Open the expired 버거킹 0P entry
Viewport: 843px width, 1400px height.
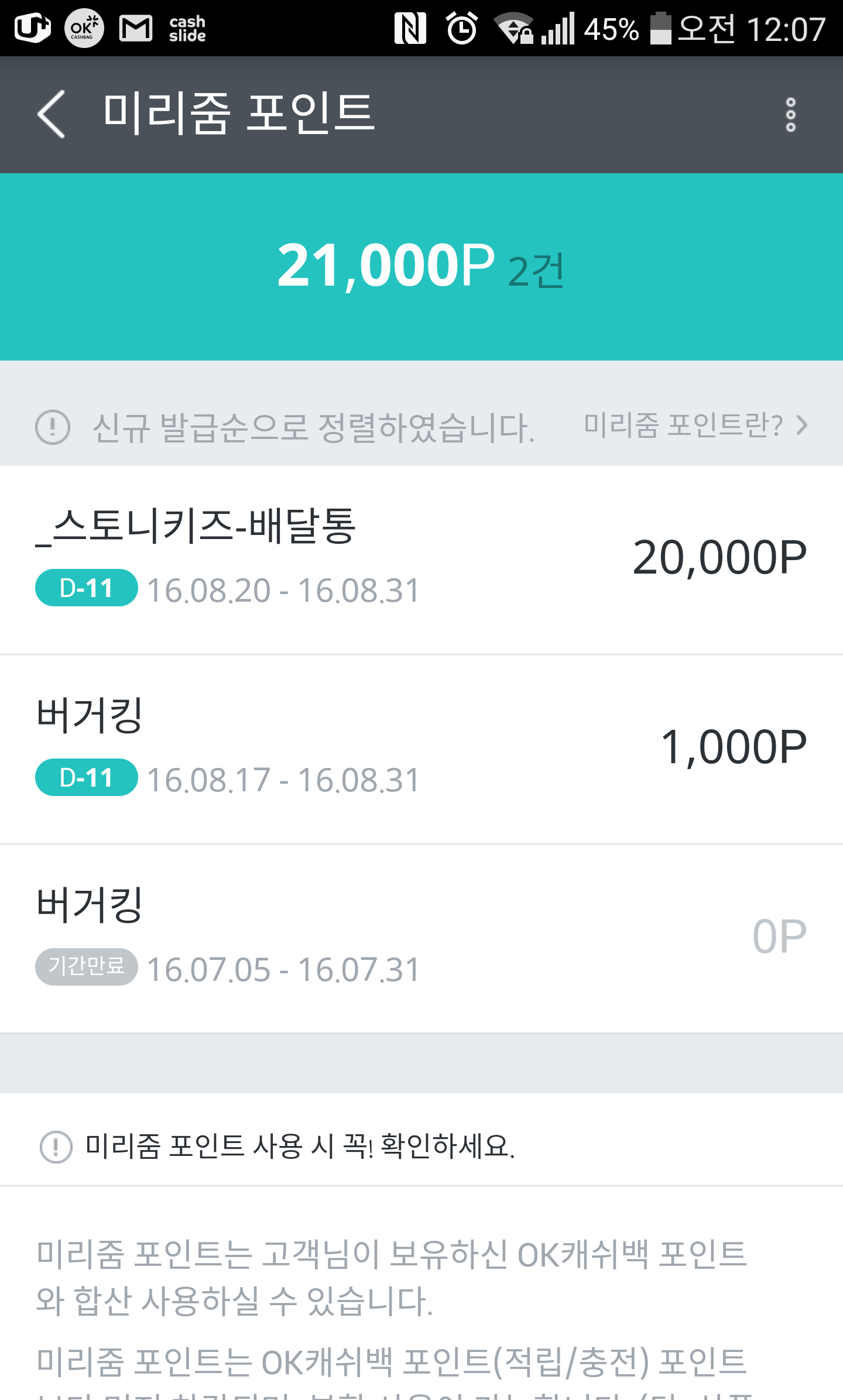coord(421,938)
